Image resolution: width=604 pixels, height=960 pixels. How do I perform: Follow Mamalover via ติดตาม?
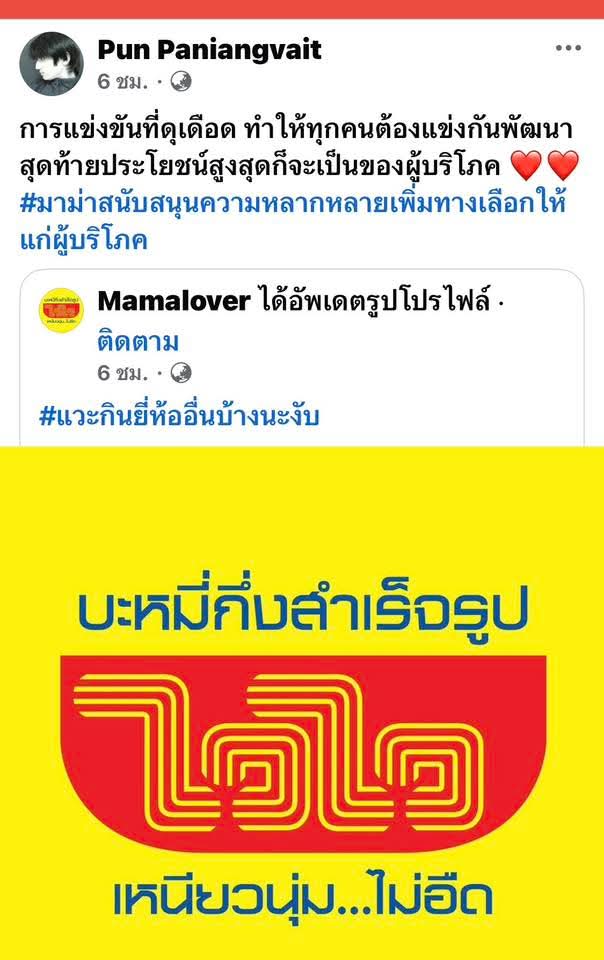(x=138, y=342)
